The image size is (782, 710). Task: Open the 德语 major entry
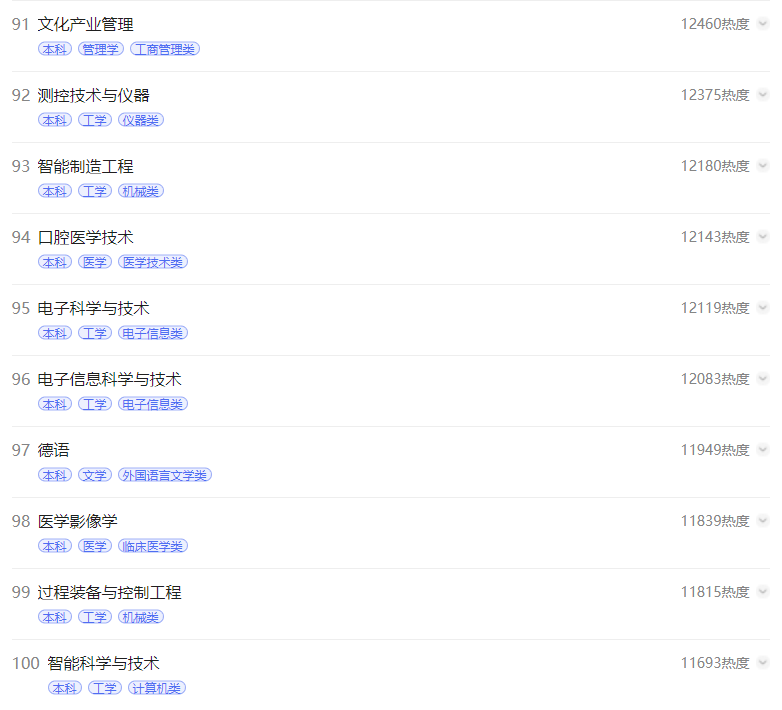(x=54, y=450)
